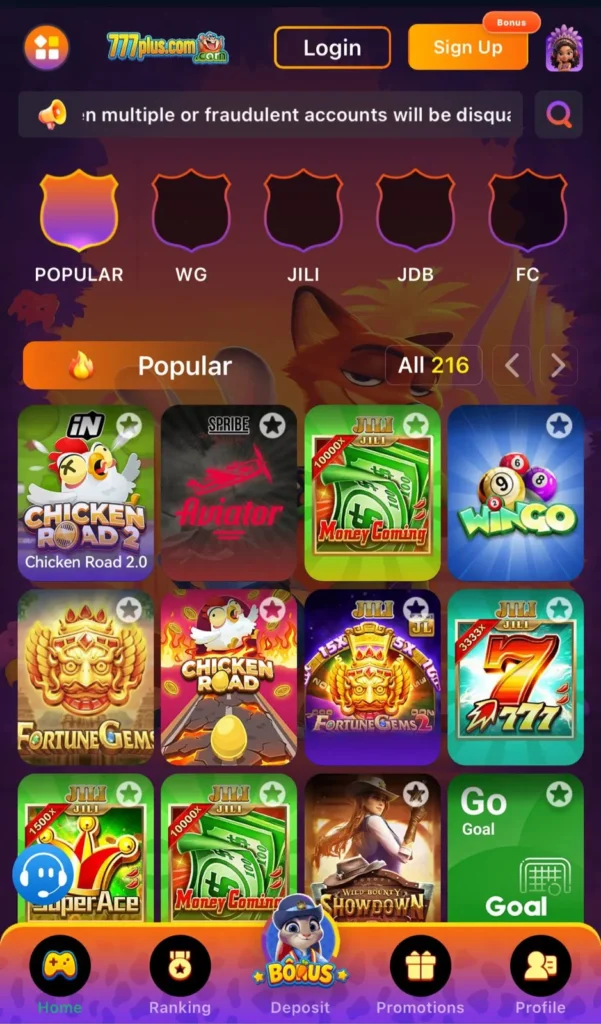Open the Wingo game tile
601x1024 pixels.
coord(515,492)
